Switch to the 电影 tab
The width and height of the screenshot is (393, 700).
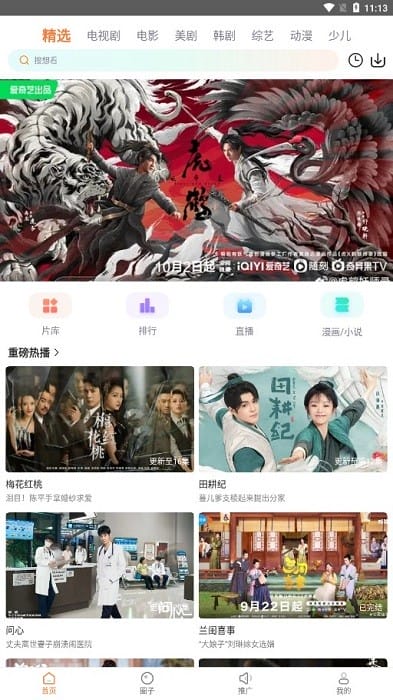147,36
